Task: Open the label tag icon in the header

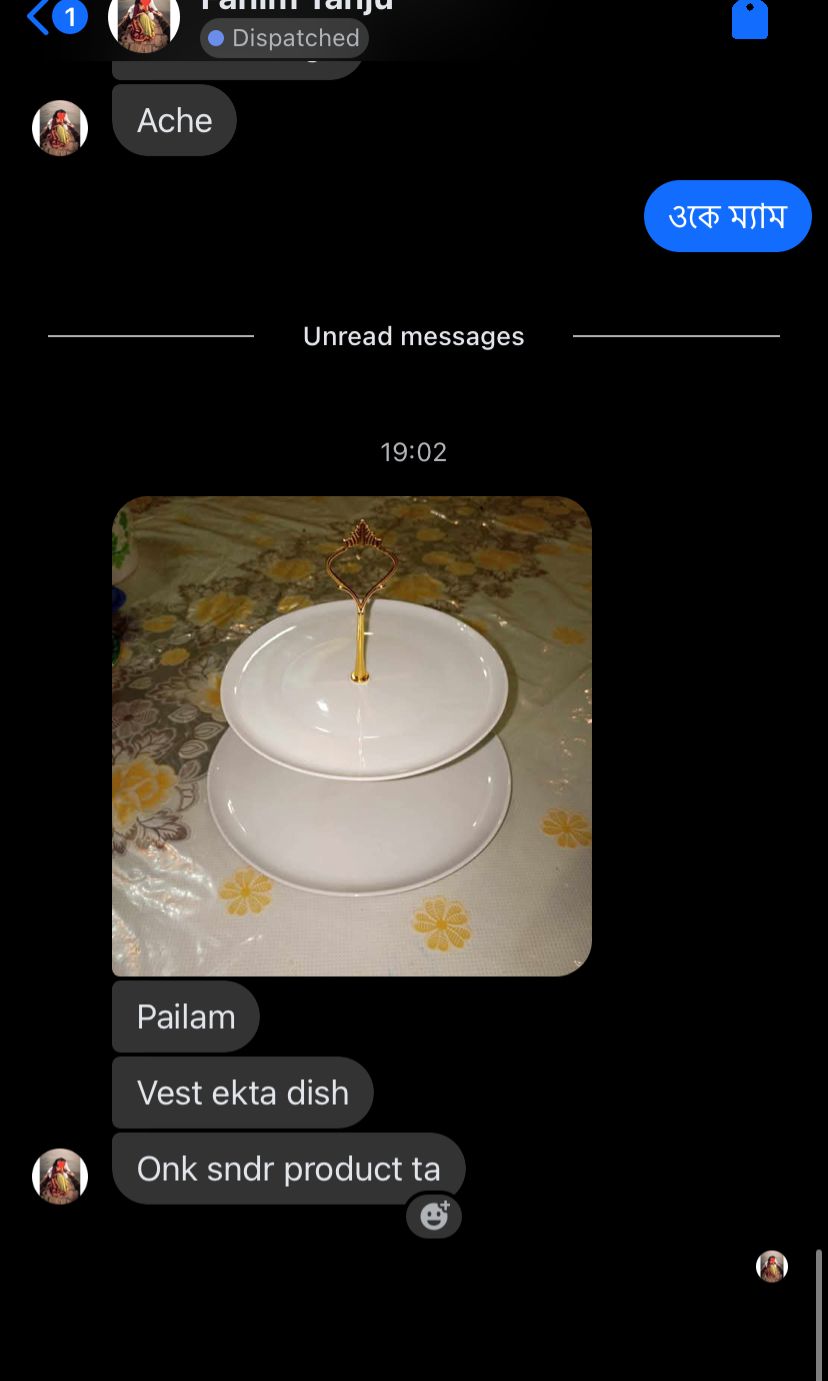Action: click(x=749, y=19)
